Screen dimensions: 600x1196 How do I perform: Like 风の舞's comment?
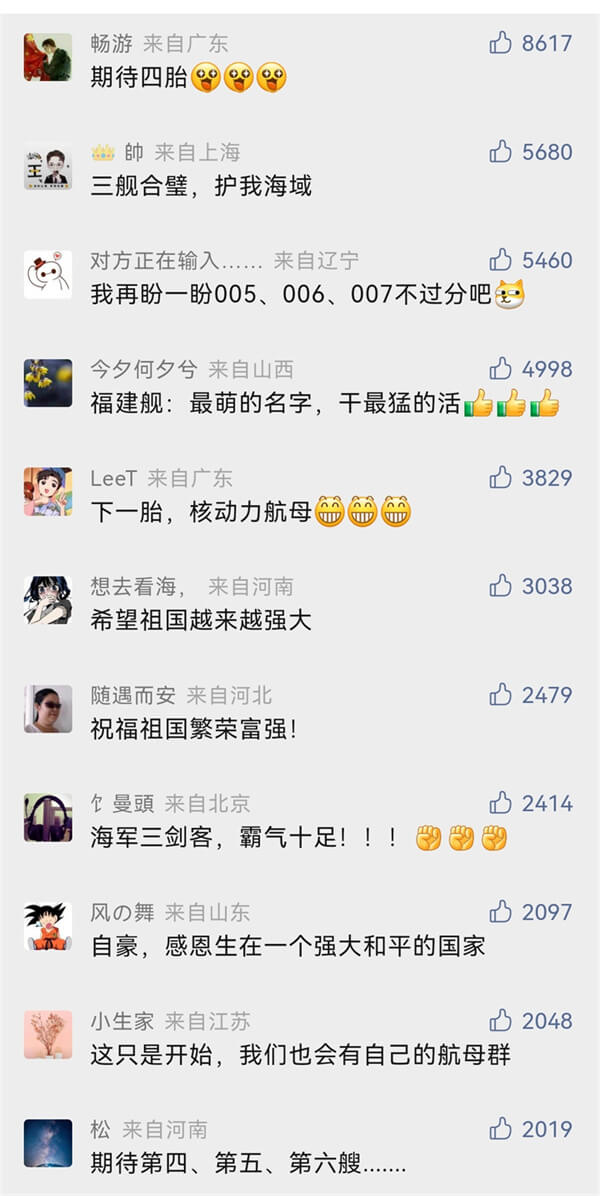pyautogui.click(x=500, y=912)
